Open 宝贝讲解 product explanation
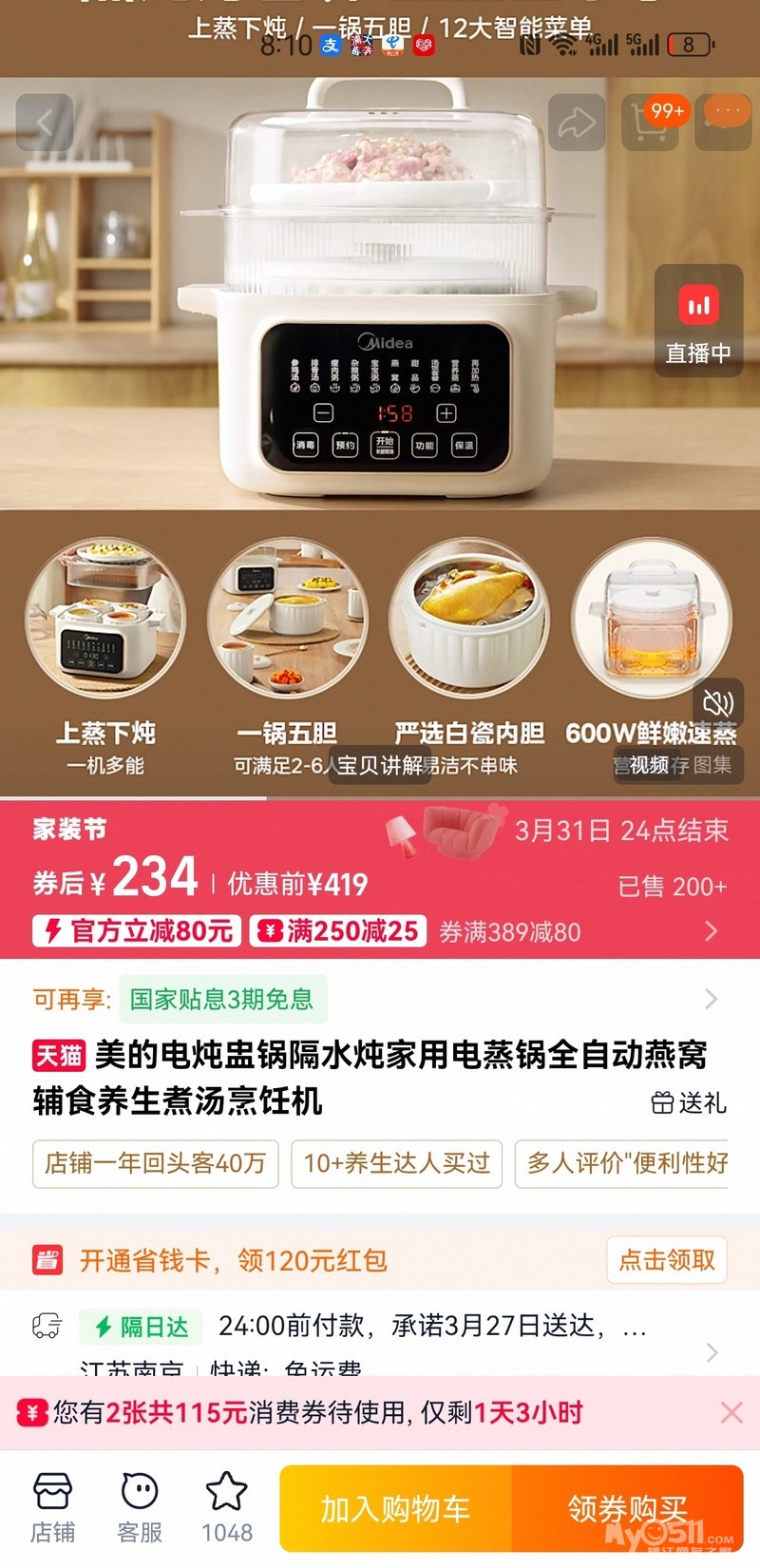Viewport: 760px width, 1568px height. (x=380, y=765)
